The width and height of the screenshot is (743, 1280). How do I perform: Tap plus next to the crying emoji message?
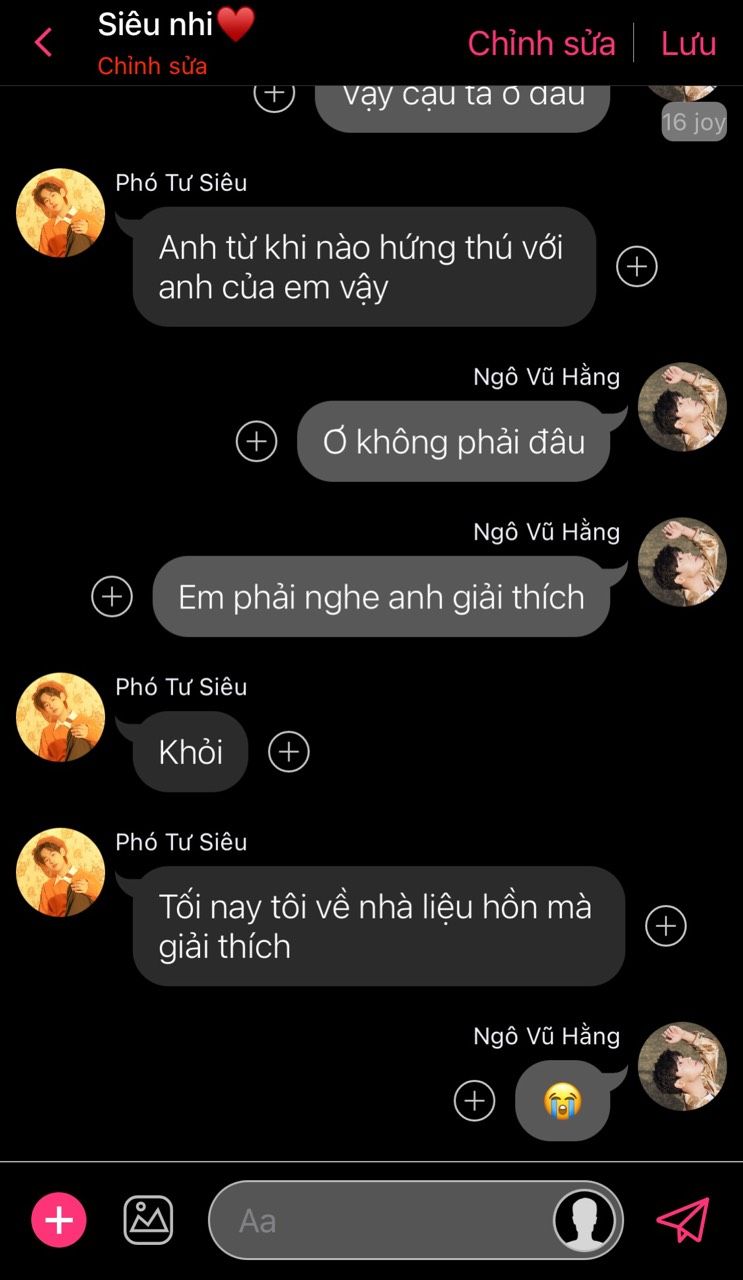coord(474,1101)
